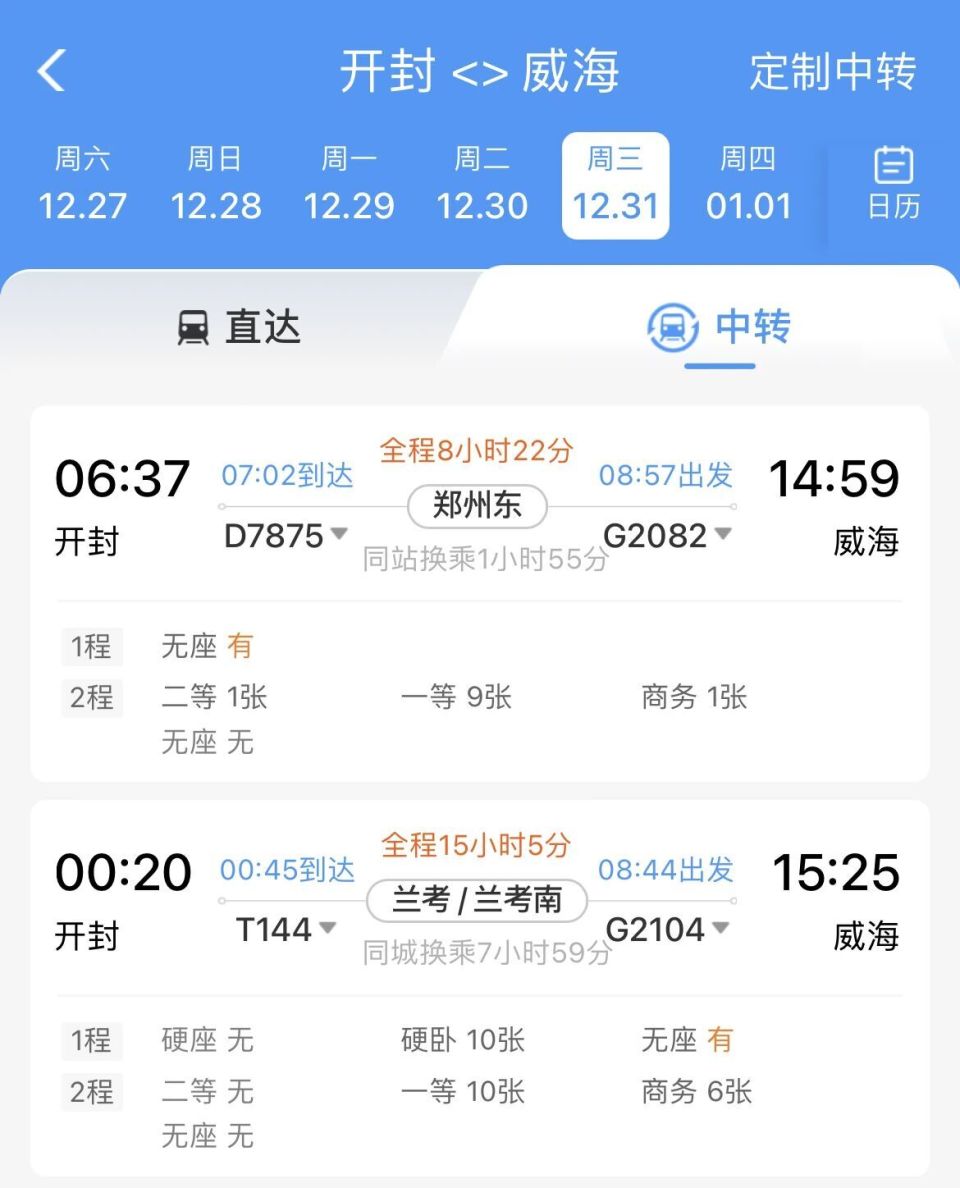The image size is (960, 1188).
Task: Tap the 兰考/兰考南 transfer station badge
Action: click(x=479, y=901)
